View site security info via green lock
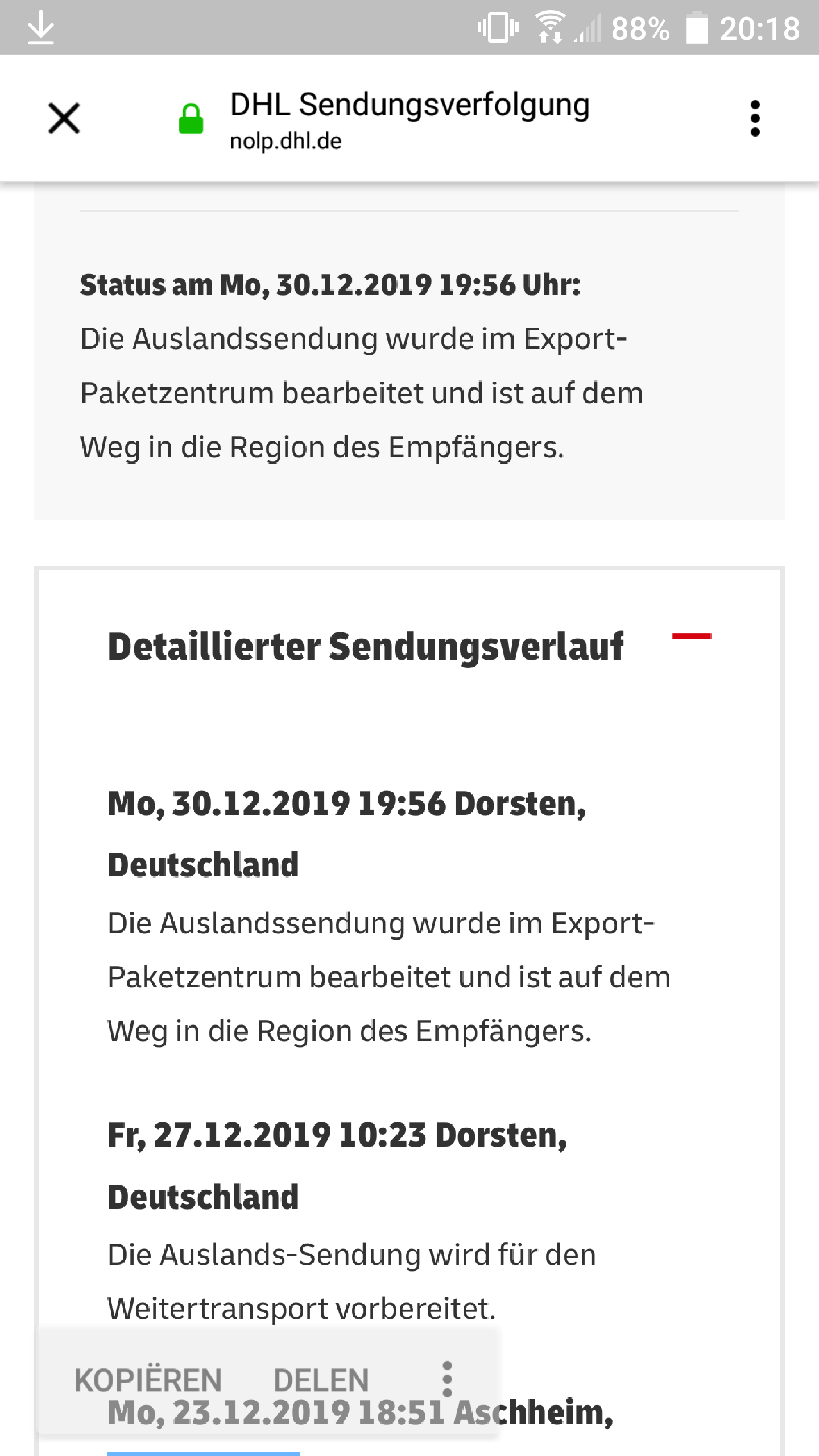 point(191,119)
